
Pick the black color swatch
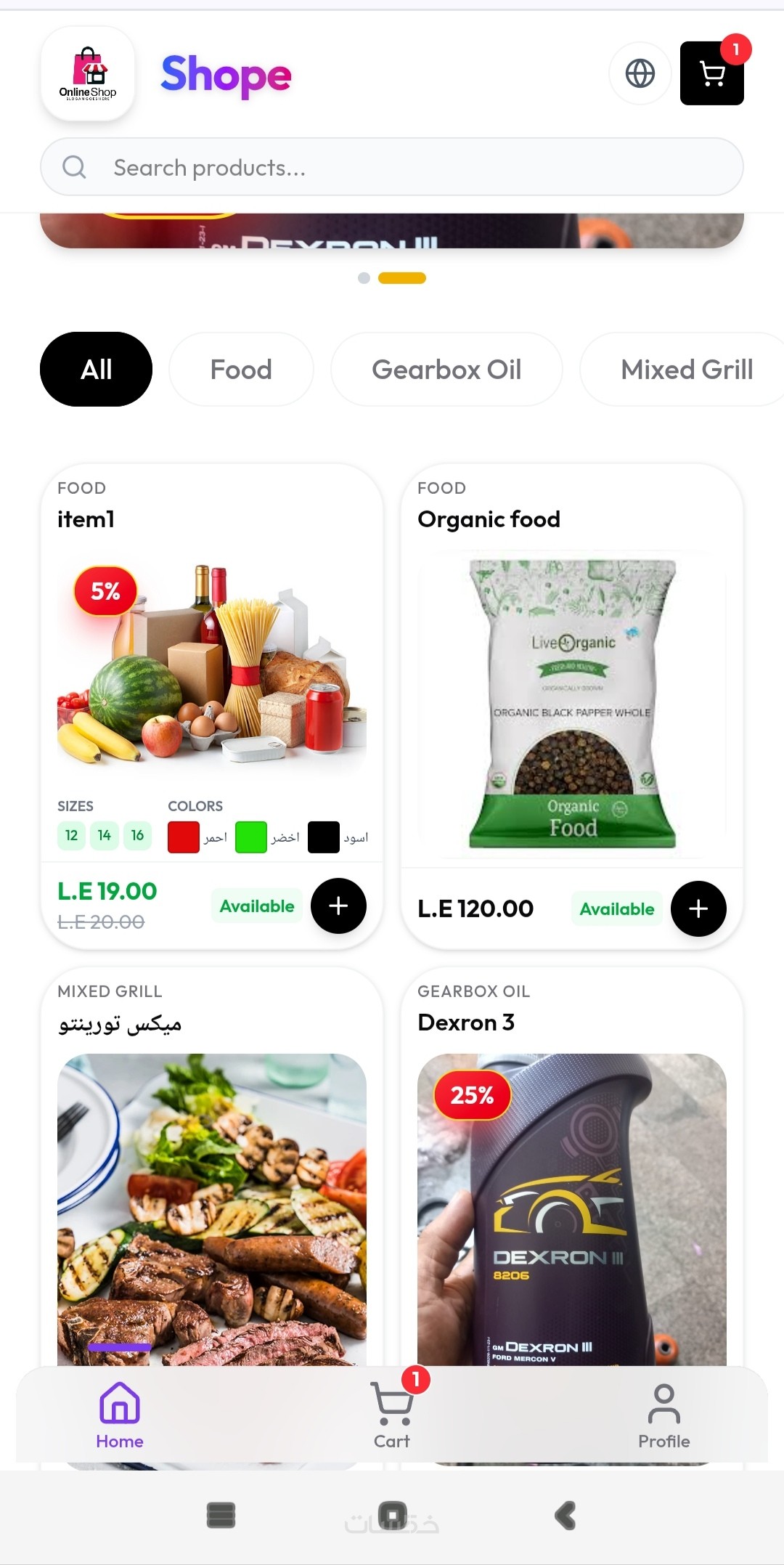(324, 837)
